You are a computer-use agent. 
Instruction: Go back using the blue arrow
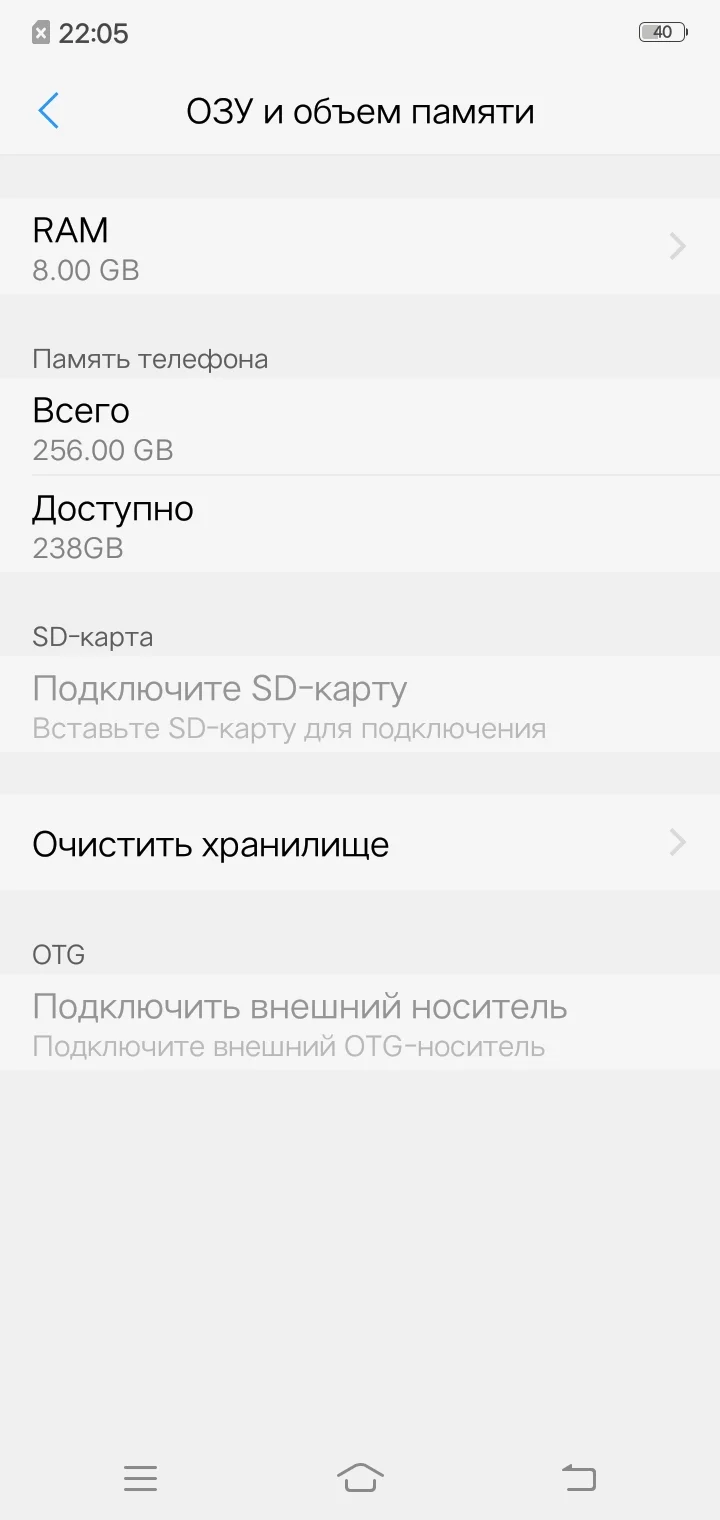point(48,111)
